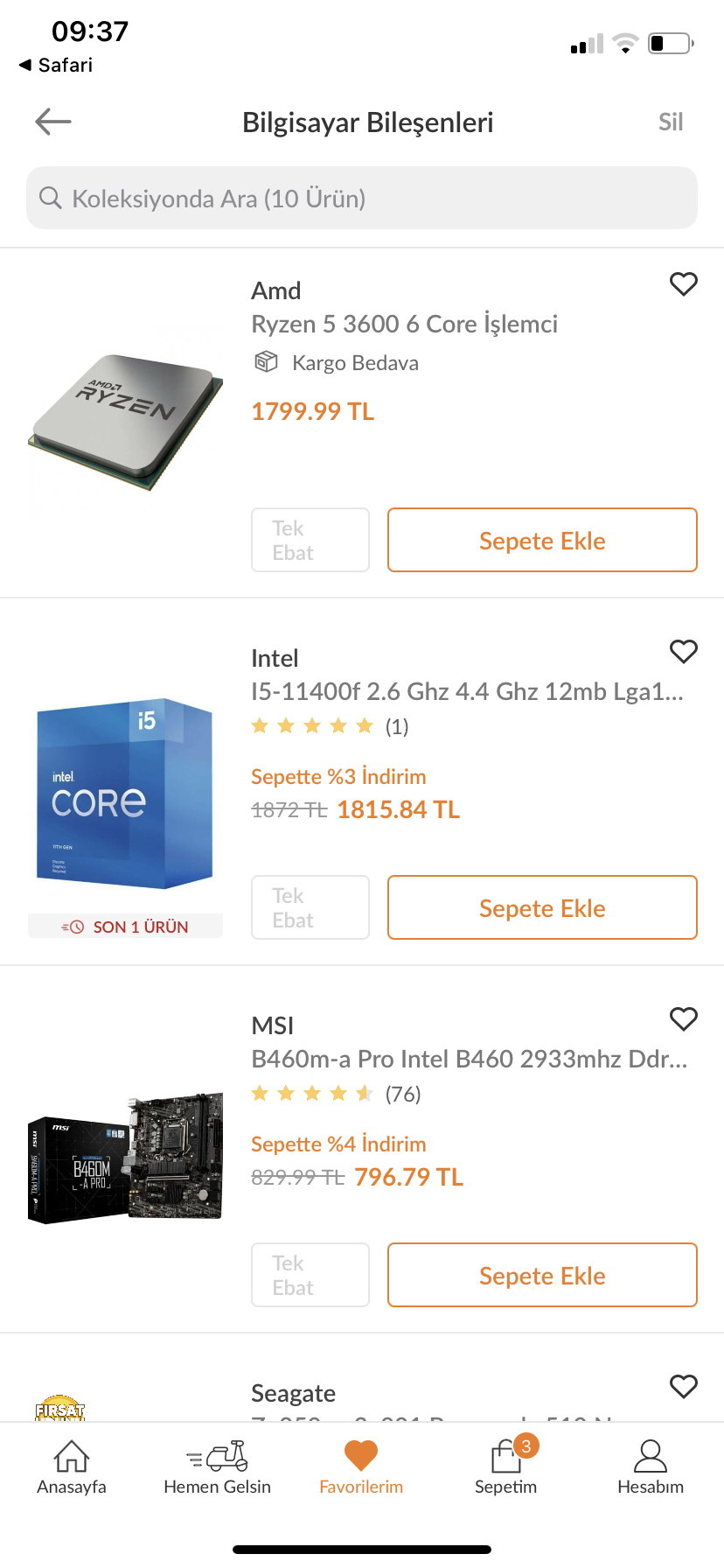Go back using the arrow icon

point(53,122)
